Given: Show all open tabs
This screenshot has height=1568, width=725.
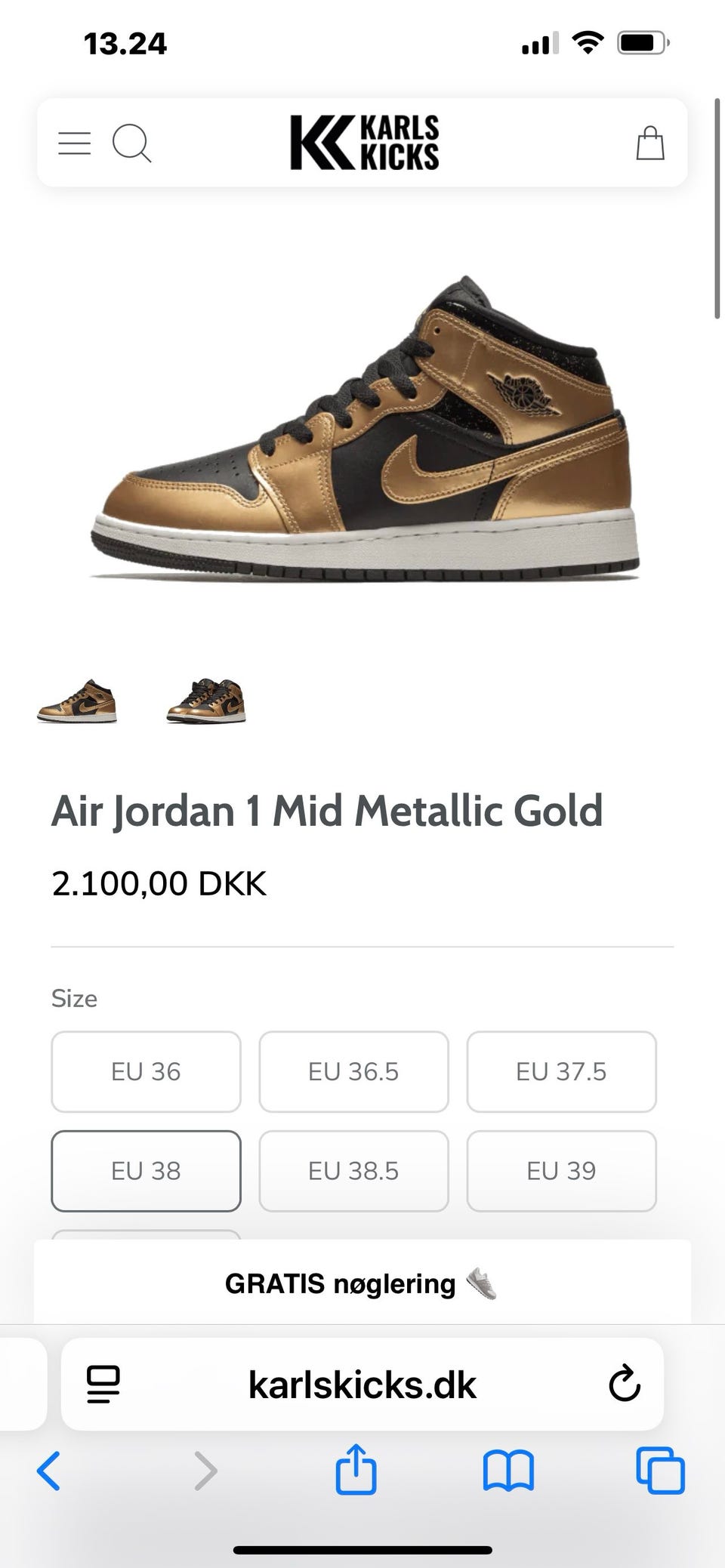Looking at the screenshot, I should (660, 1471).
